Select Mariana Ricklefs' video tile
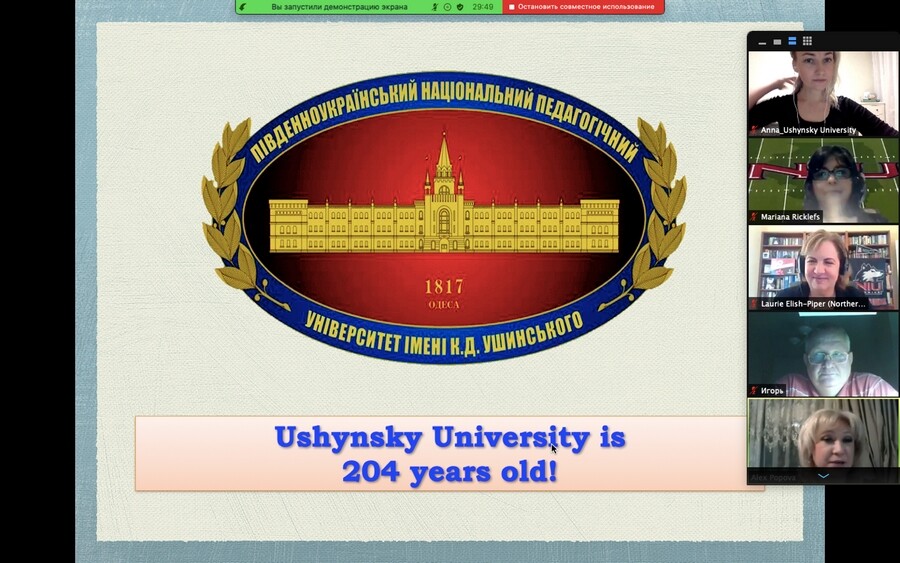Screen dimensions: 900x563 (x=822, y=180)
